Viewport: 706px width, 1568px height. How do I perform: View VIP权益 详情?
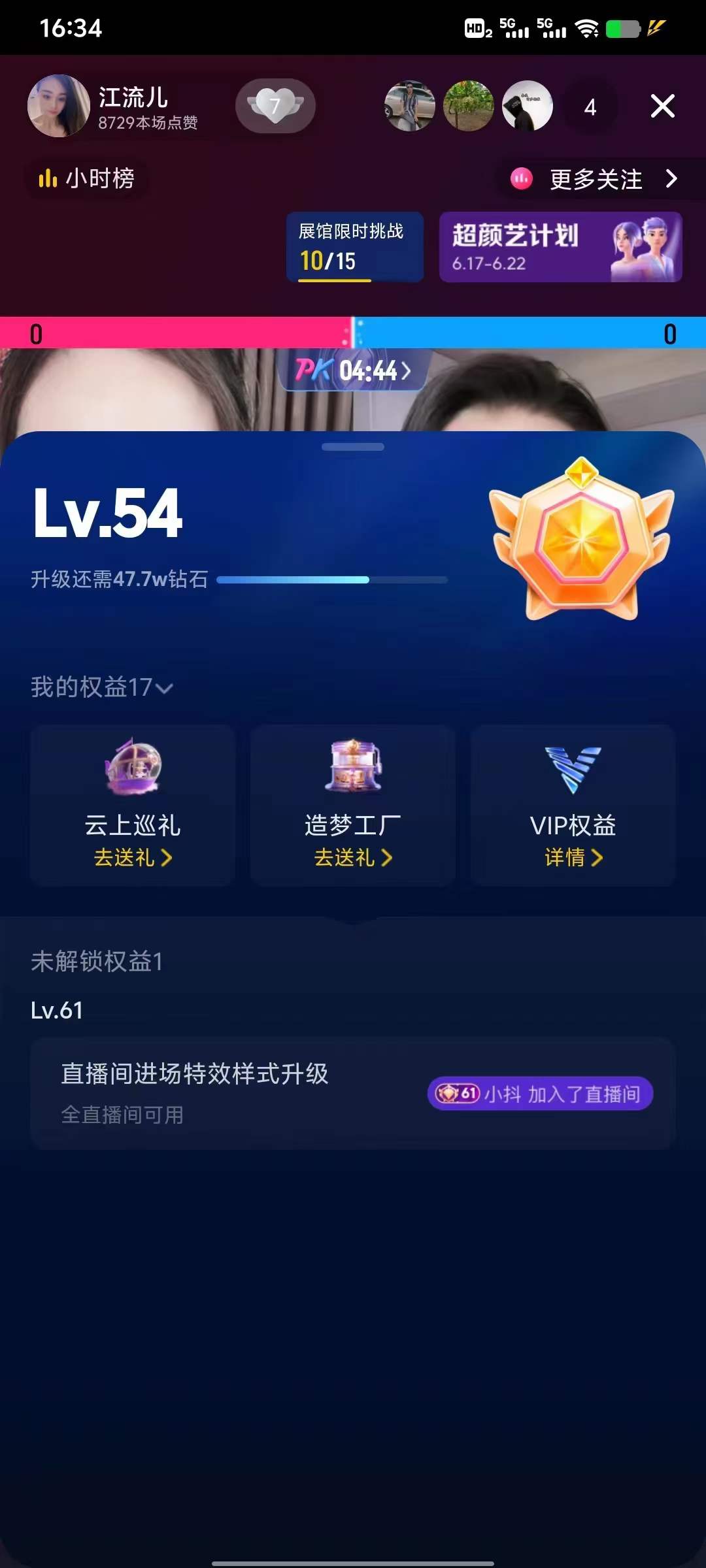coord(573,857)
